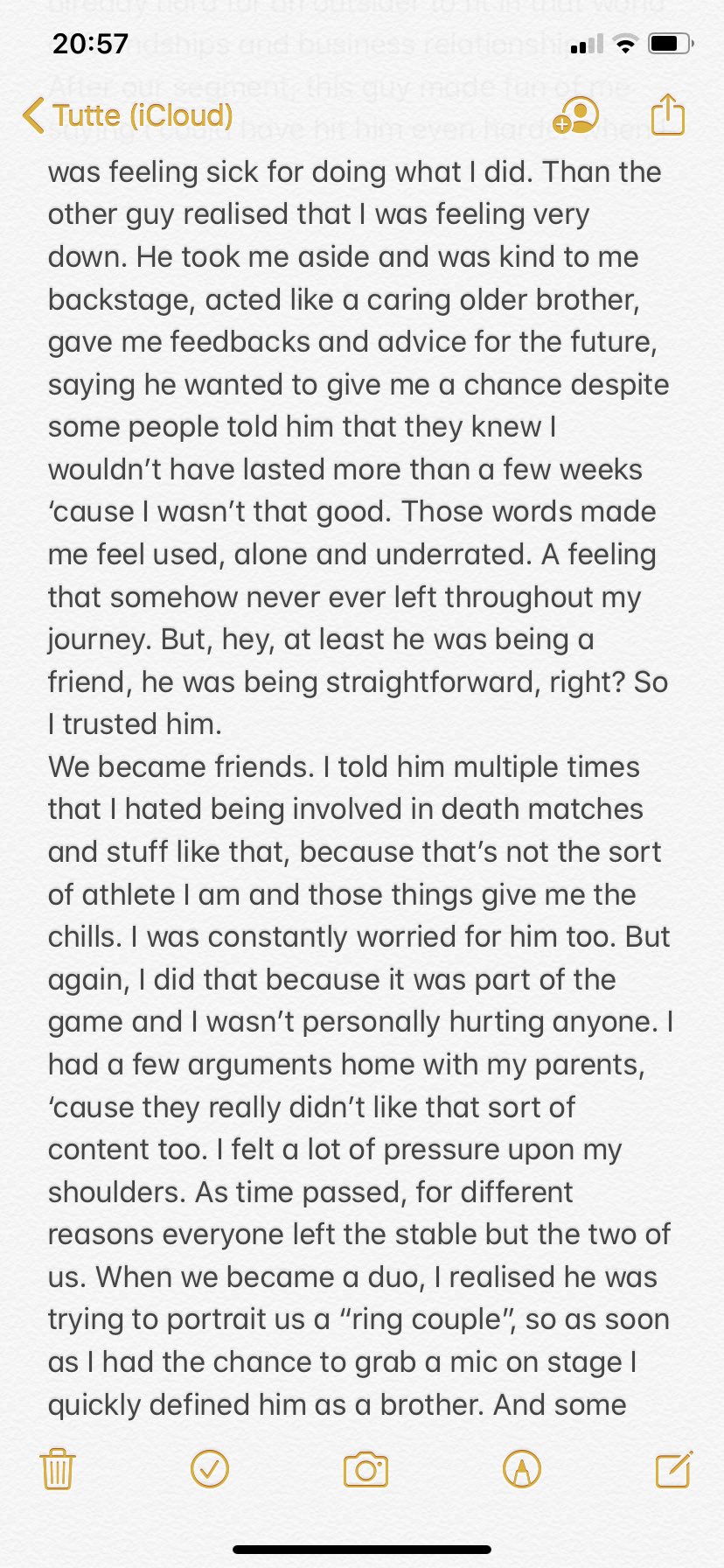Open the camera attachment option

(365, 1469)
